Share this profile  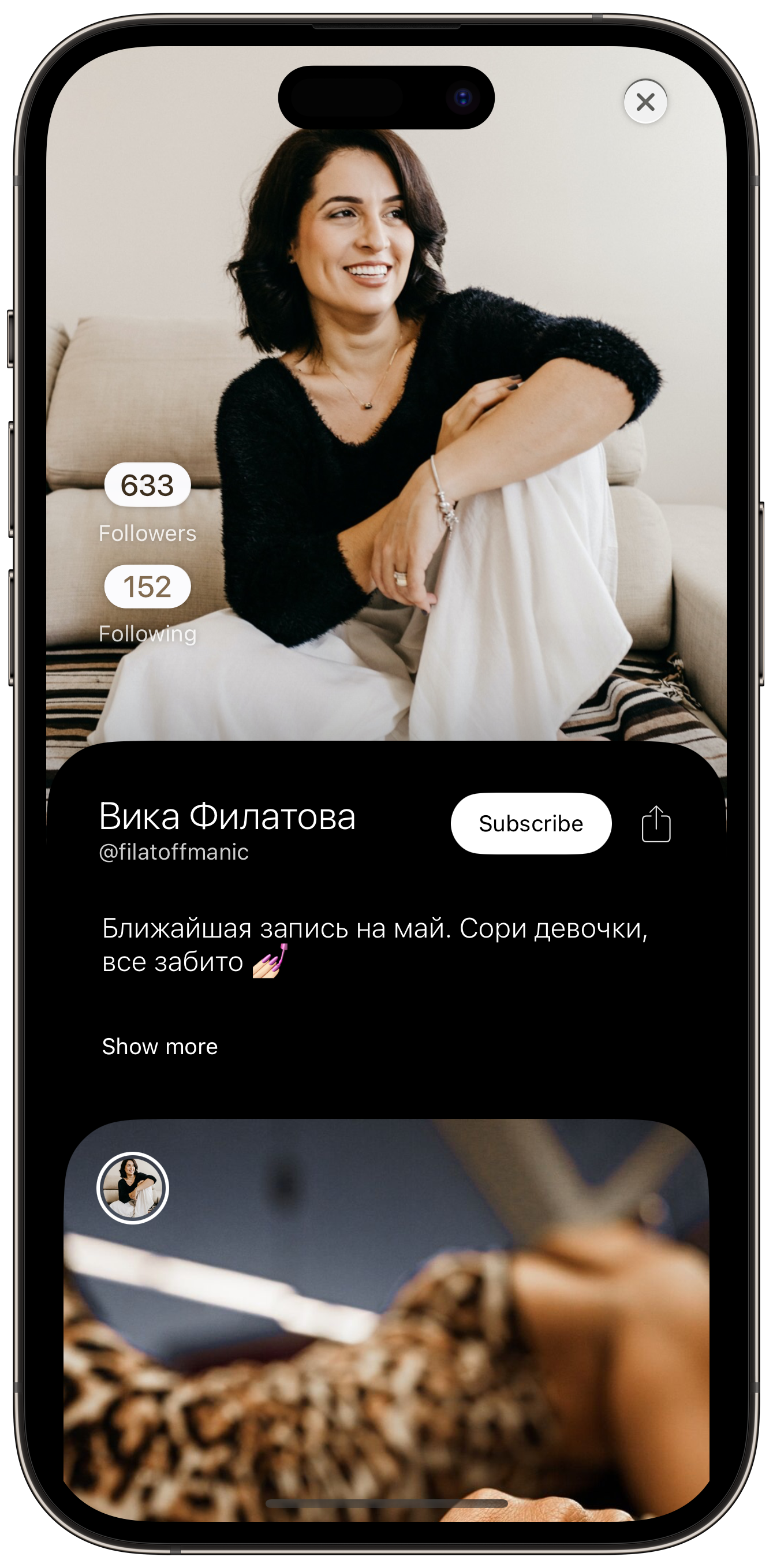pos(656,824)
